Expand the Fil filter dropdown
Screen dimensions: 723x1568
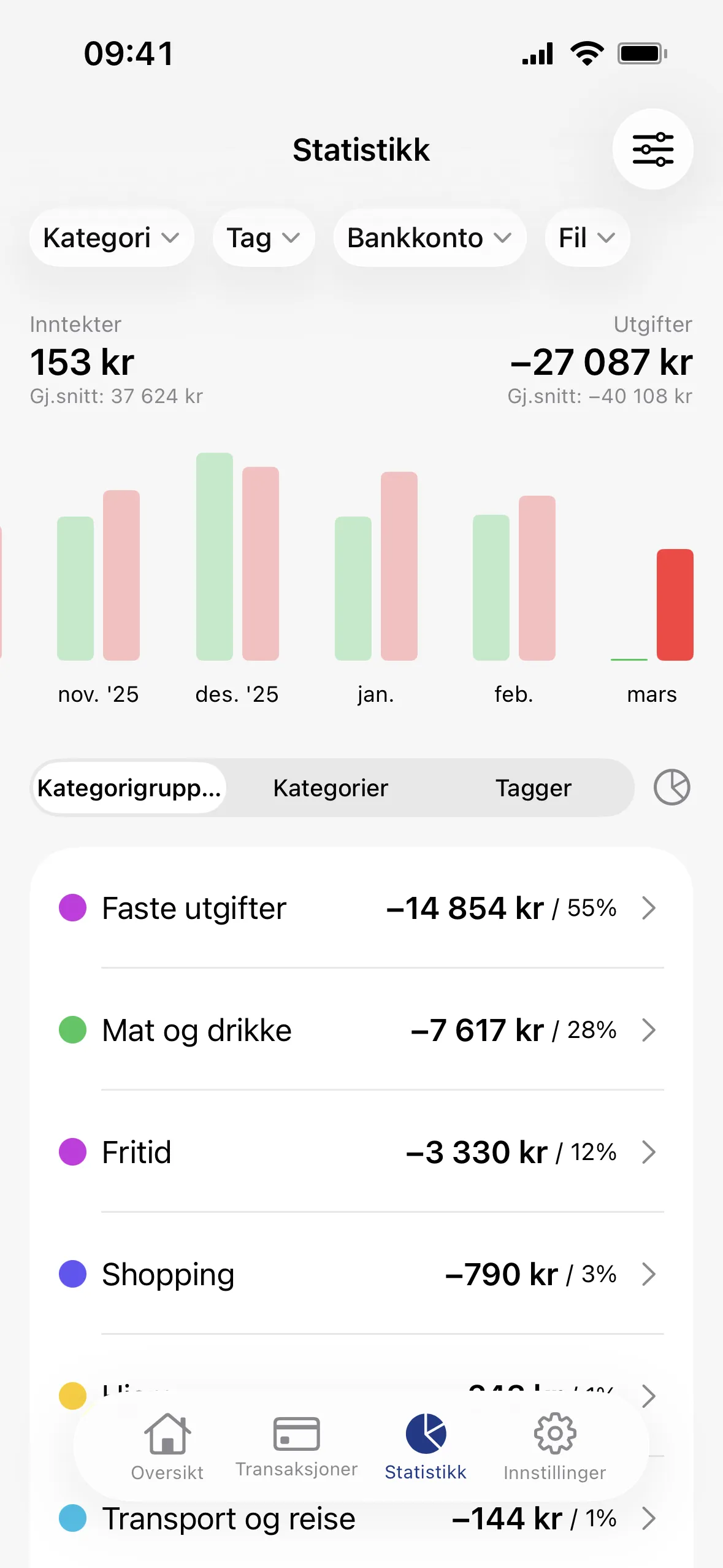pyautogui.click(x=586, y=238)
